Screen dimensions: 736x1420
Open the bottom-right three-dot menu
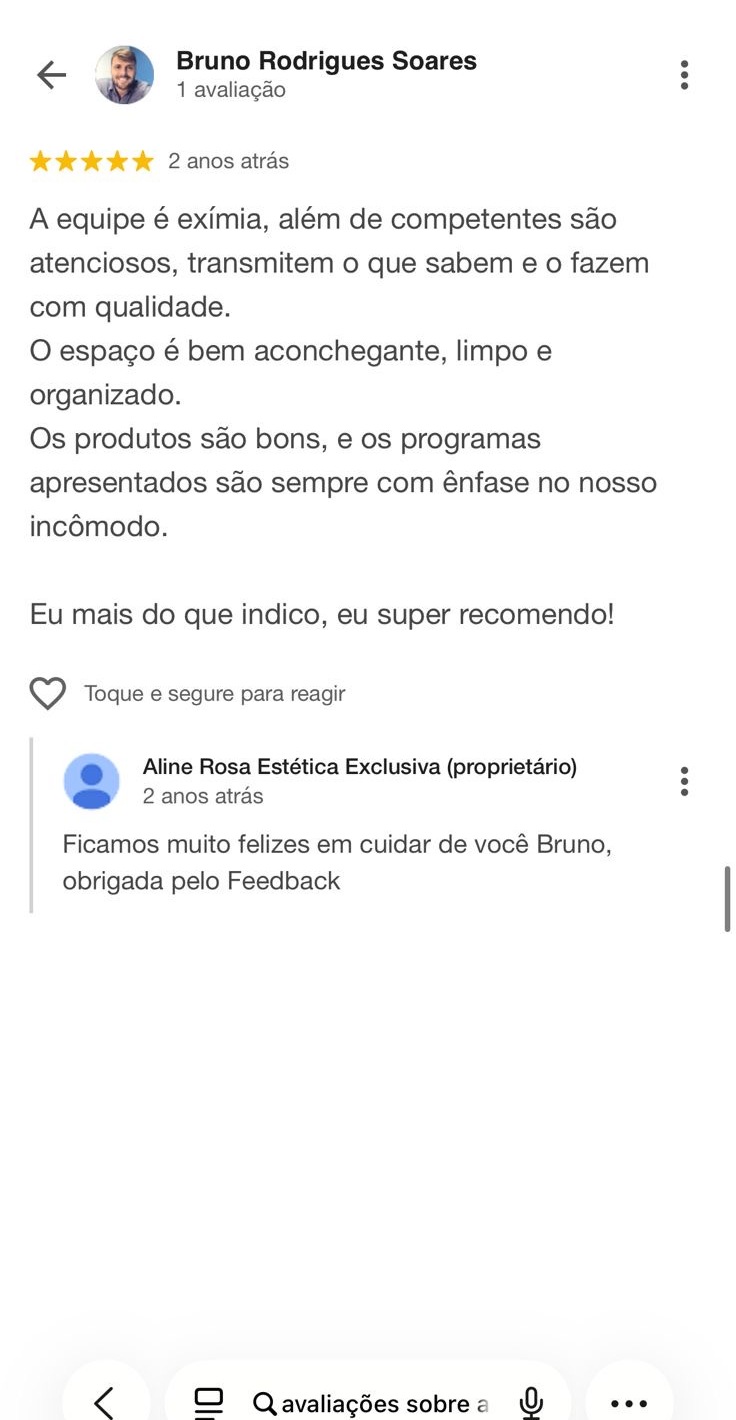coord(628,1402)
